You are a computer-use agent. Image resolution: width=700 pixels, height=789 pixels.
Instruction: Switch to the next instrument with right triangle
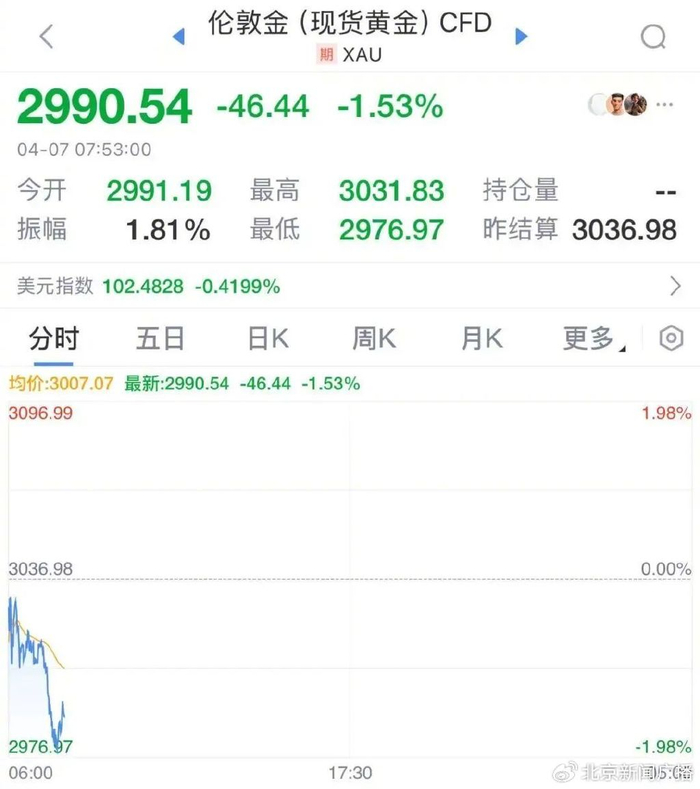coord(521,36)
